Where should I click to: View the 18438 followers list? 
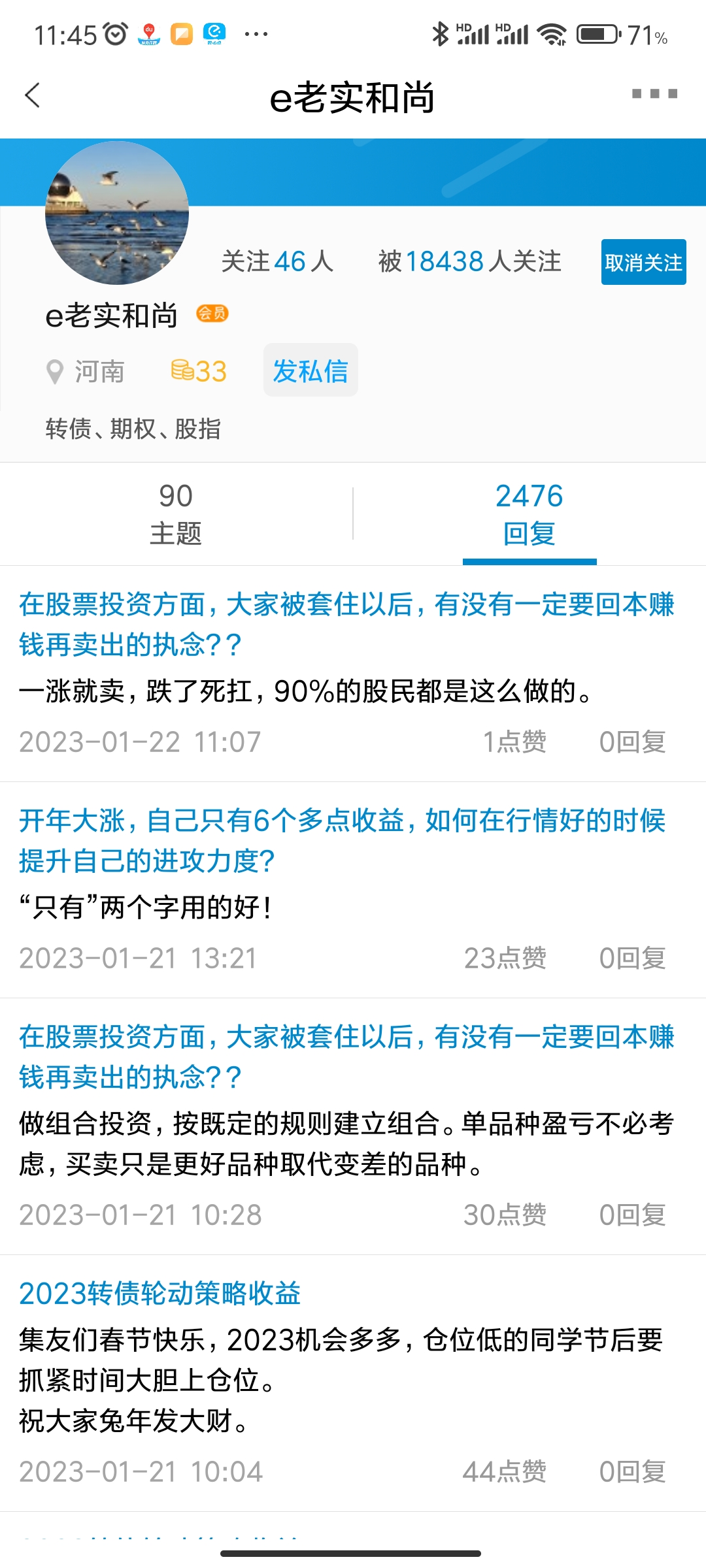click(469, 261)
